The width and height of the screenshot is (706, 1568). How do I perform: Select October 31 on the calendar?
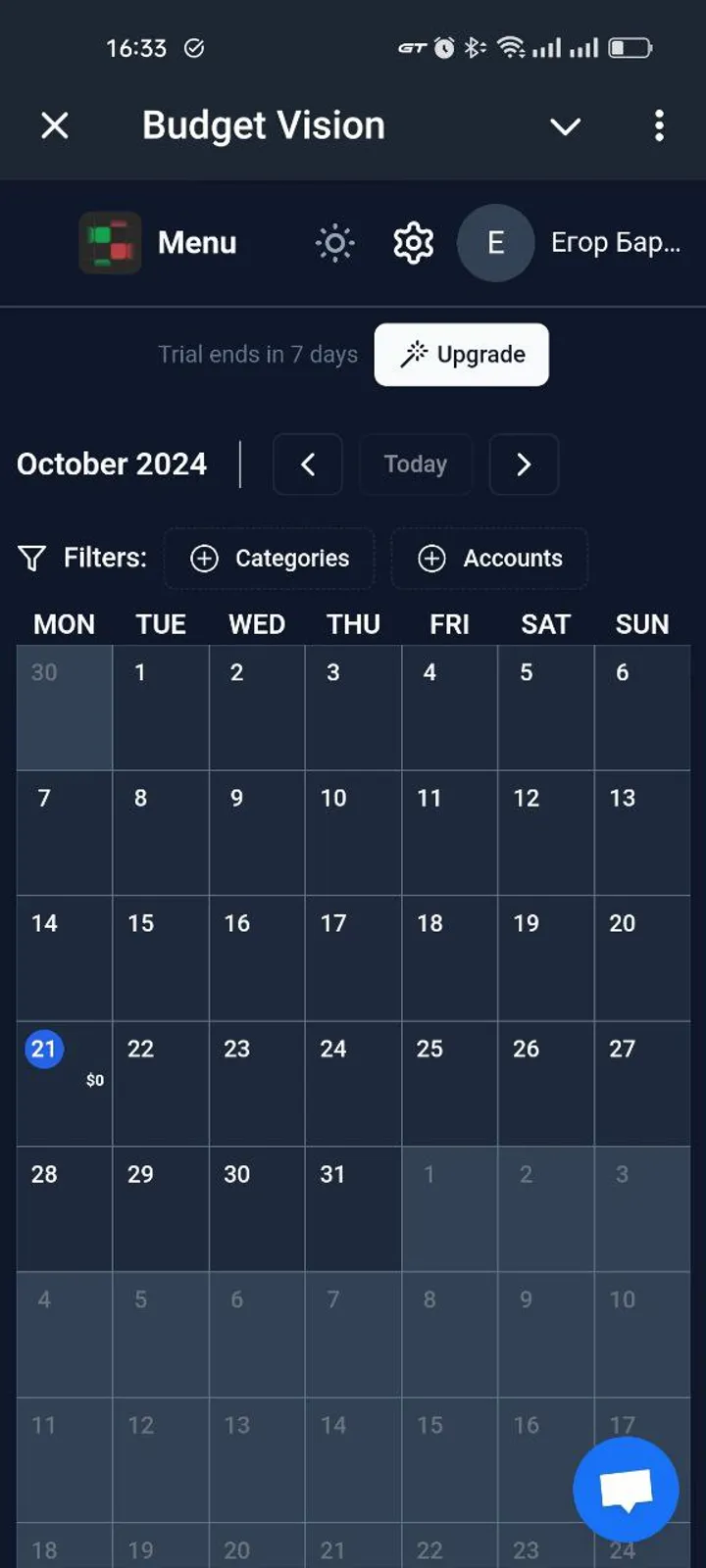[352, 1207]
